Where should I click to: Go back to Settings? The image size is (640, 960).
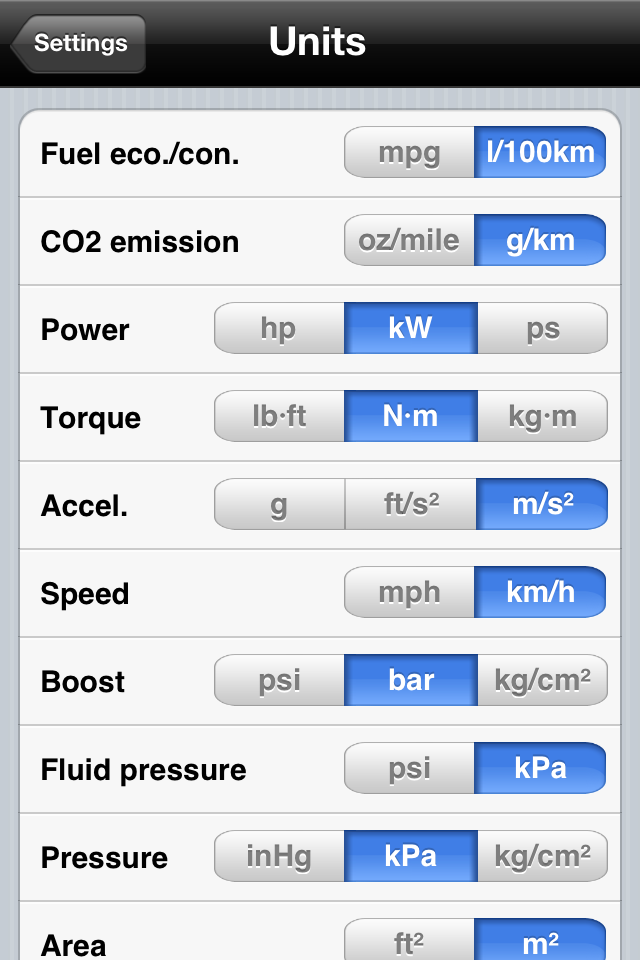click(x=78, y=43)
